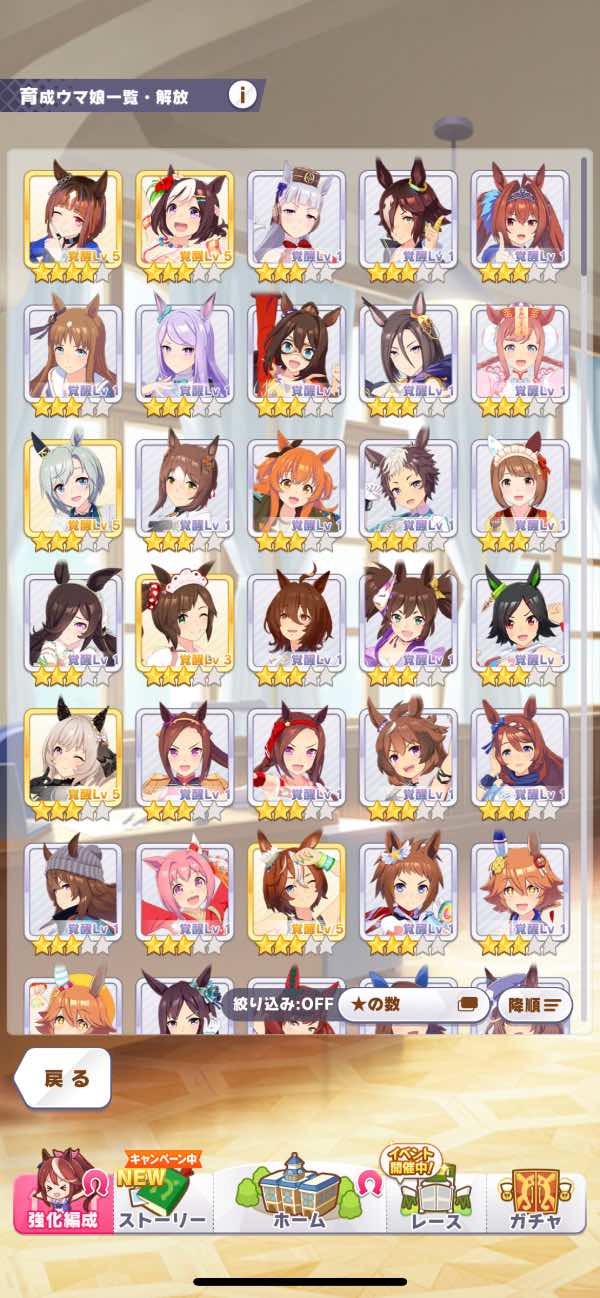Image resolution: width=600 pixels, height=1298 pixels.
Task: Open the character wearing a gray beanie
Action: (72, 896)
